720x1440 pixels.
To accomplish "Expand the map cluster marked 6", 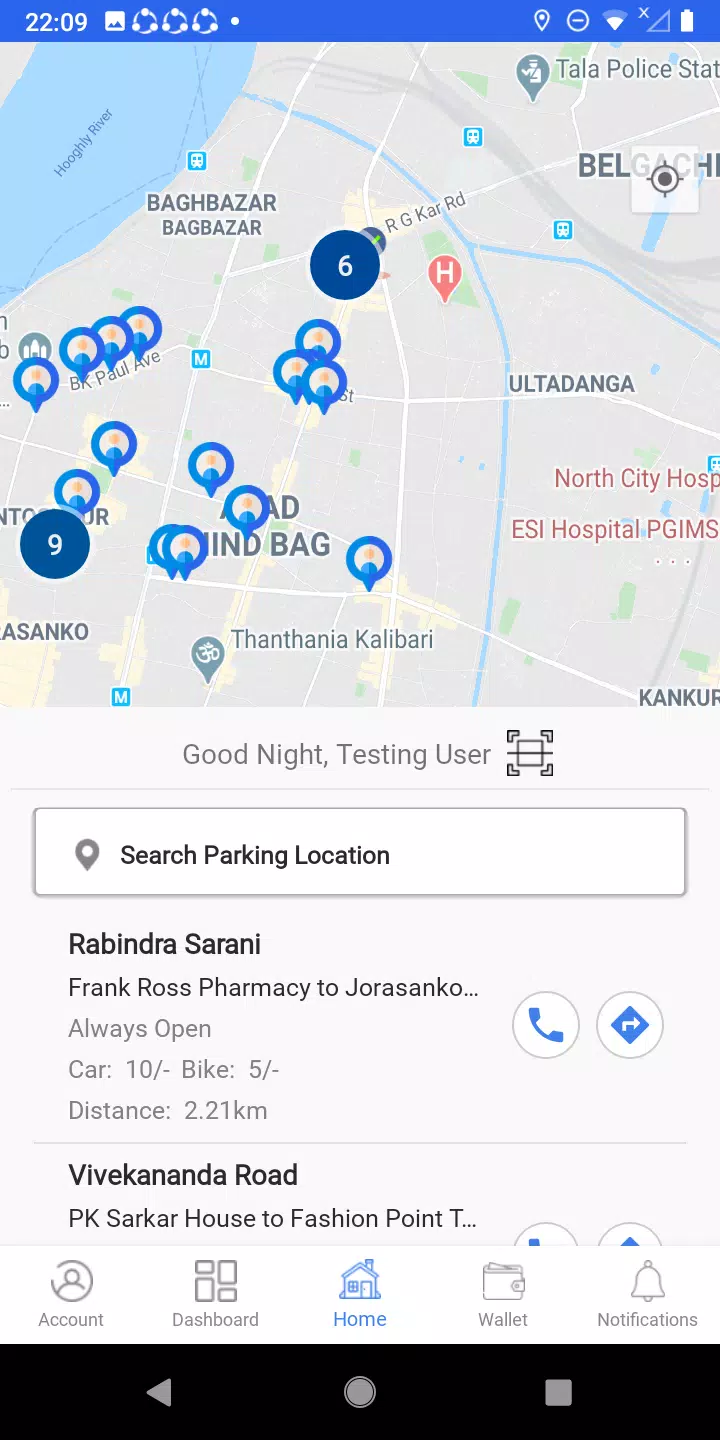I will click(345, 265).
